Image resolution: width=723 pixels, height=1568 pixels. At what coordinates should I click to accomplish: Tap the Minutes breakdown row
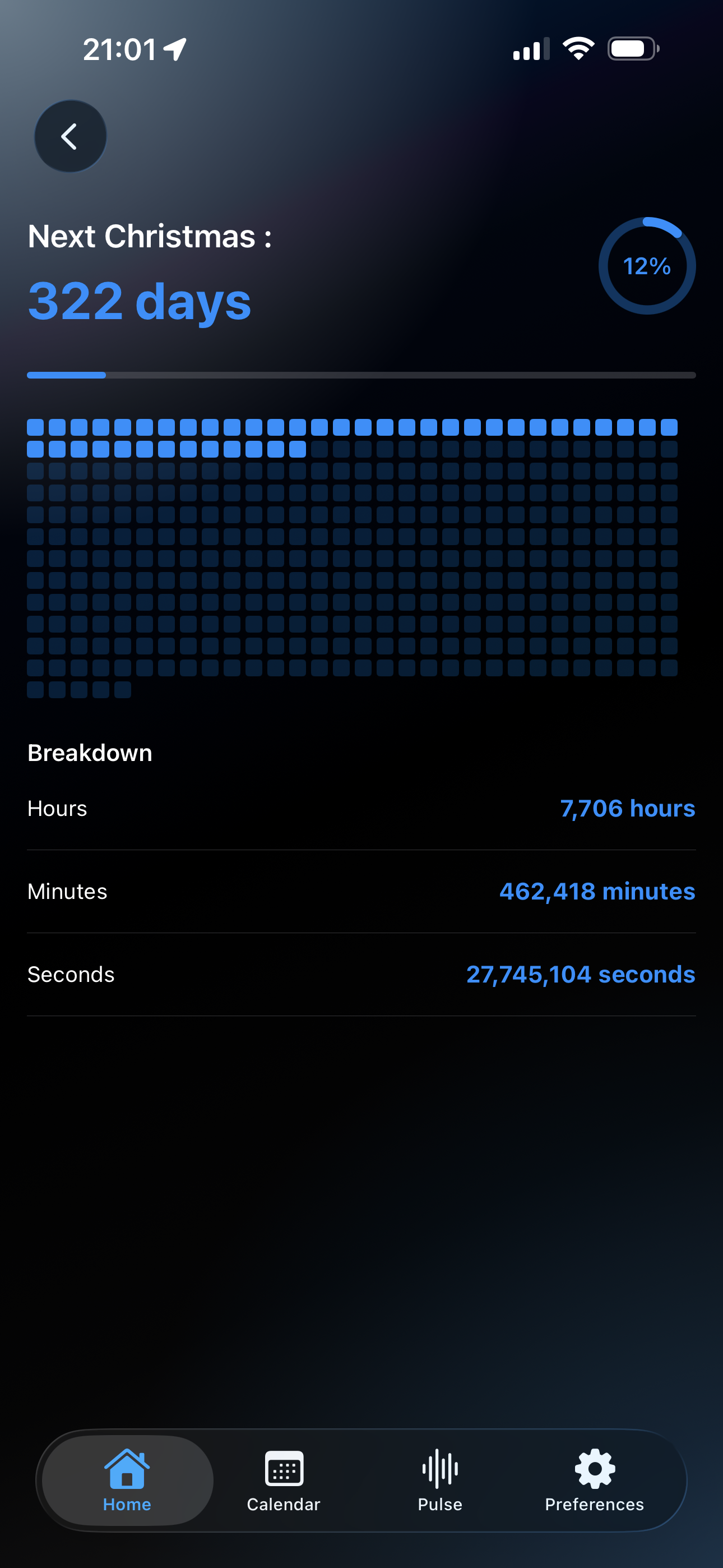(x=361, y=891)
